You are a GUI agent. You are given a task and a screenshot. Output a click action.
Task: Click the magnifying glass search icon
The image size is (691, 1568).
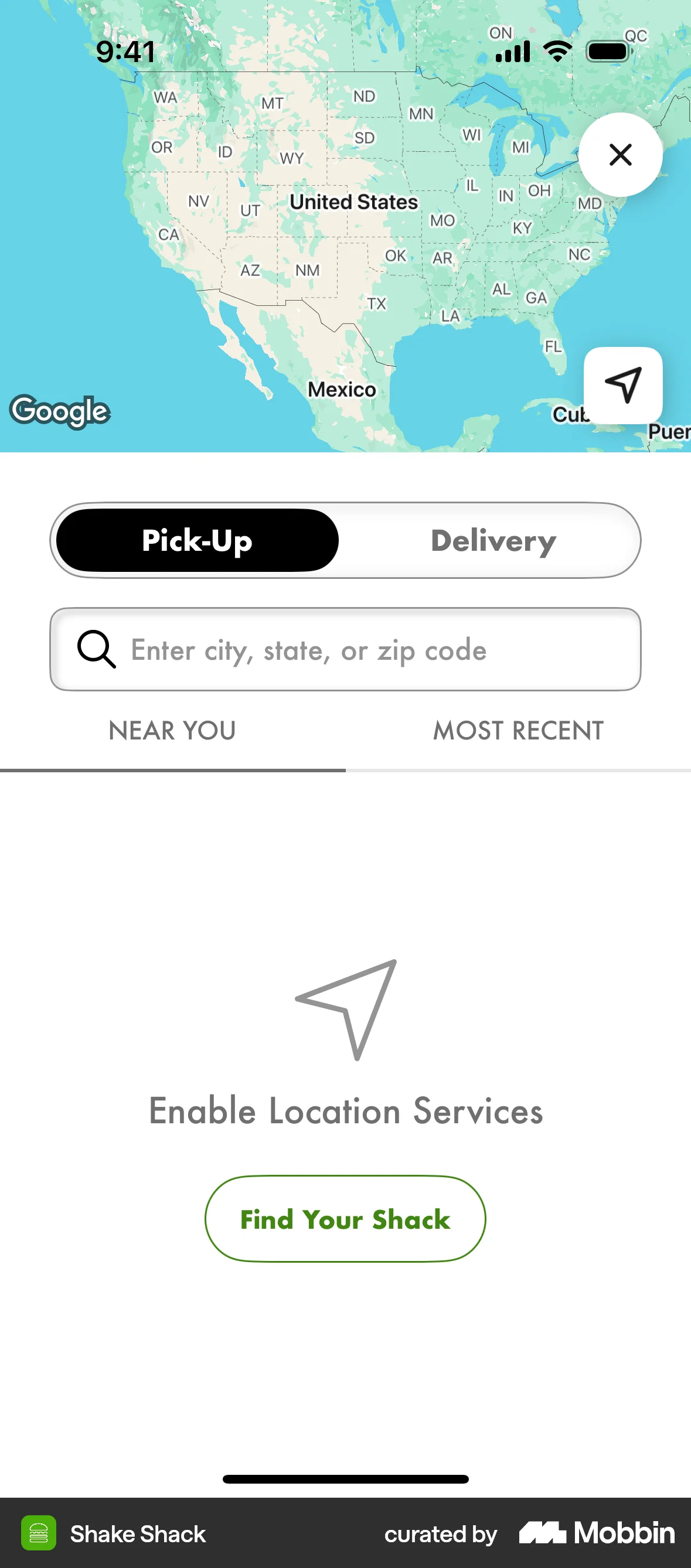96,650
